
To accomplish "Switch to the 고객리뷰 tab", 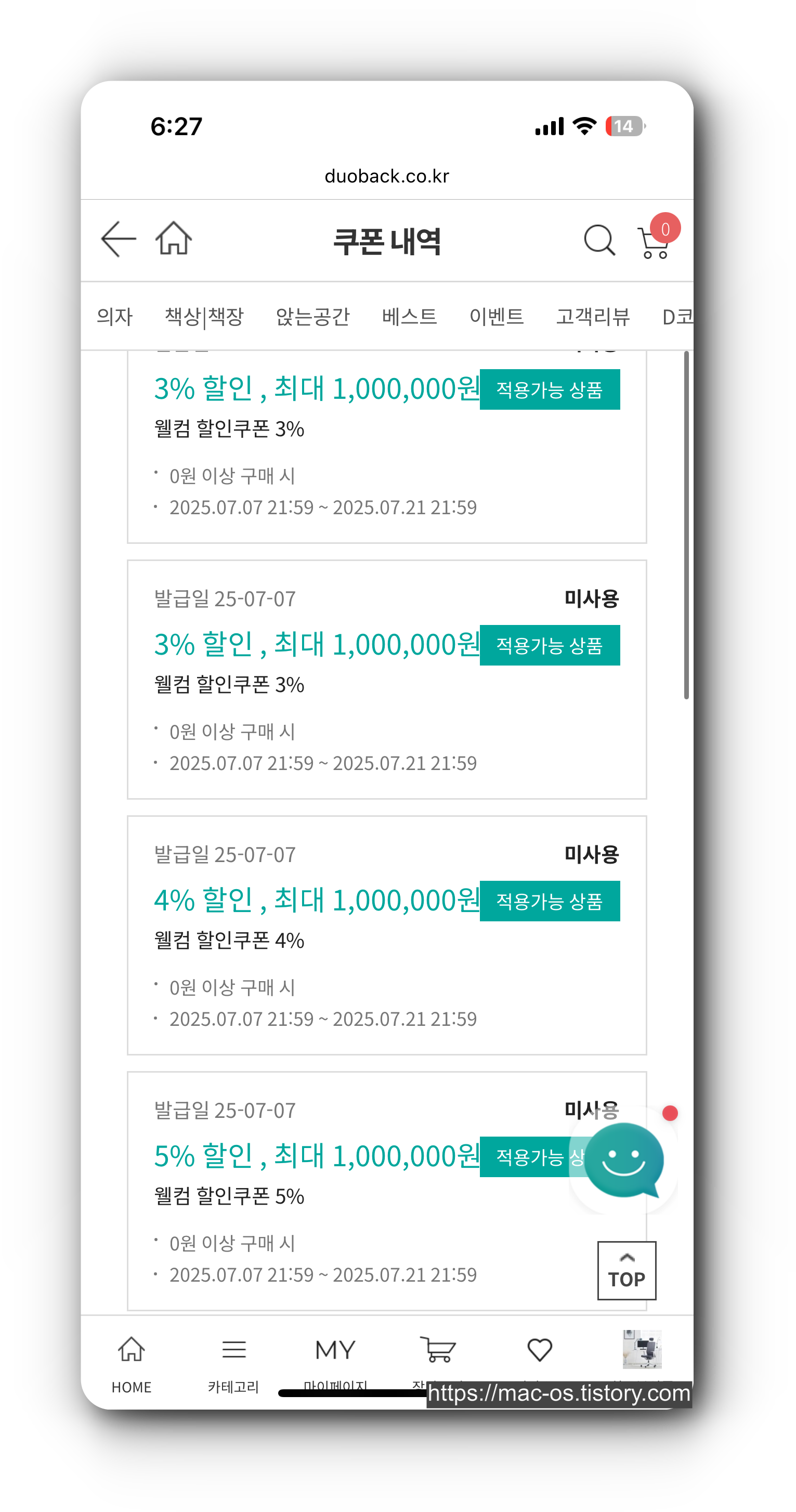I will [x=593, y=316].
